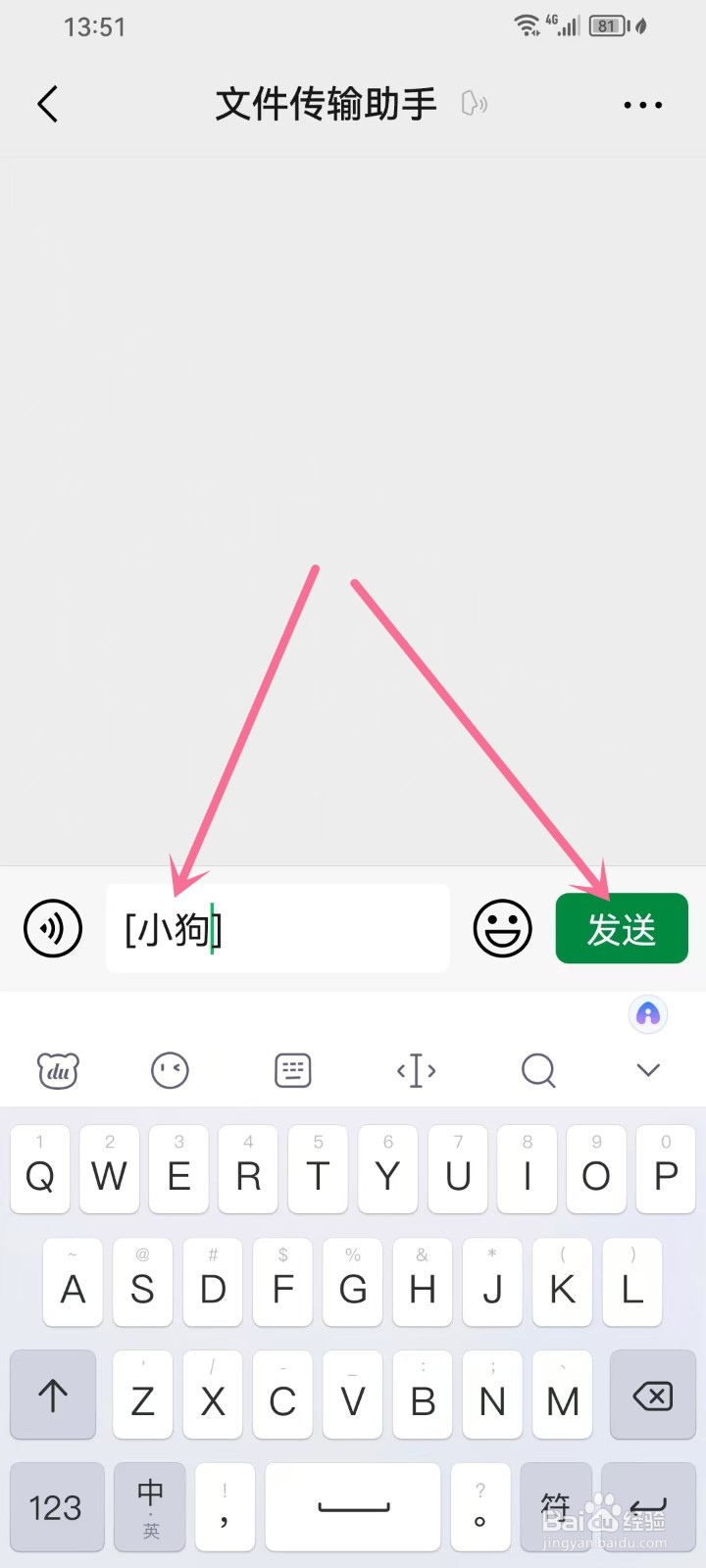Click the green 发送 send button

coord(621,928)
